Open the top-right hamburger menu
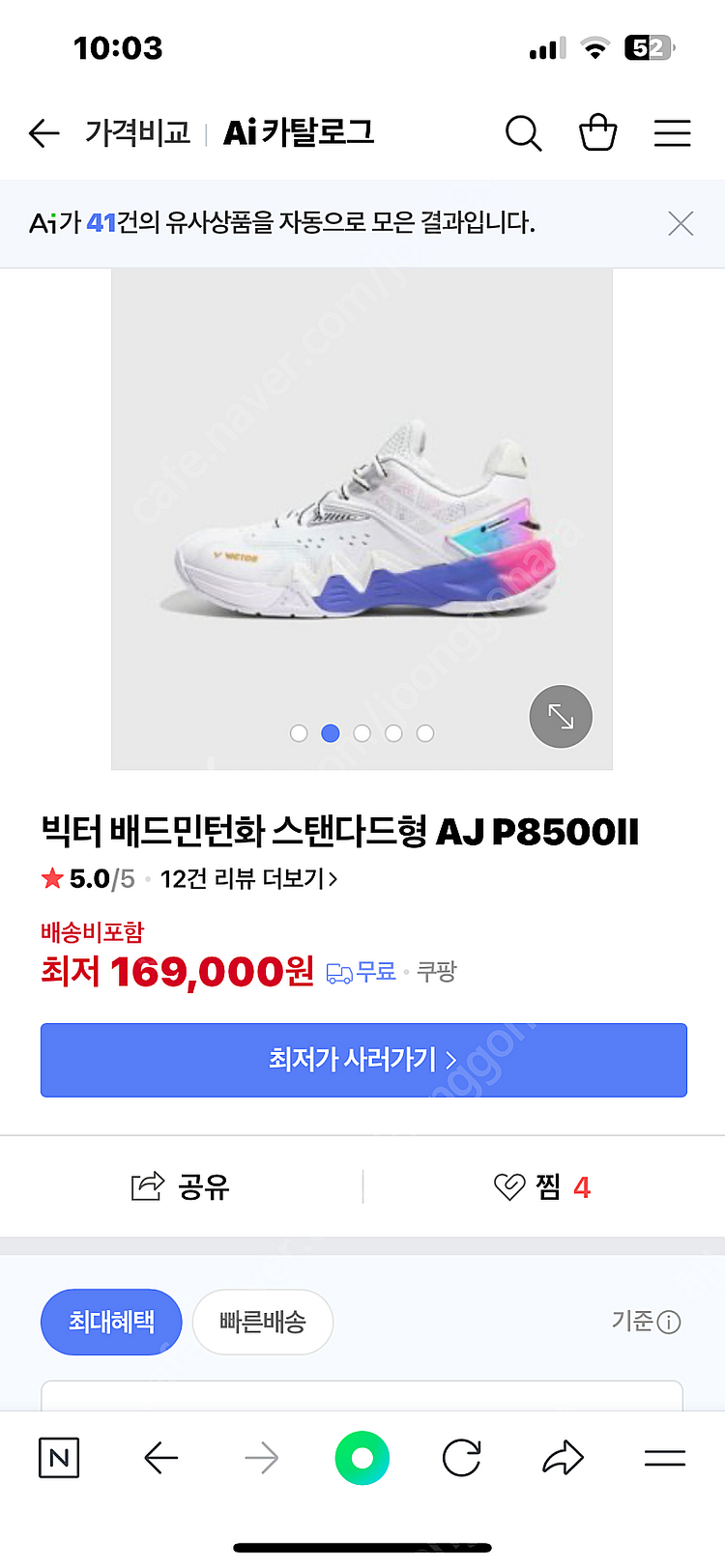This screenshot has width=725, height=1568. click(x=673, y=133)
